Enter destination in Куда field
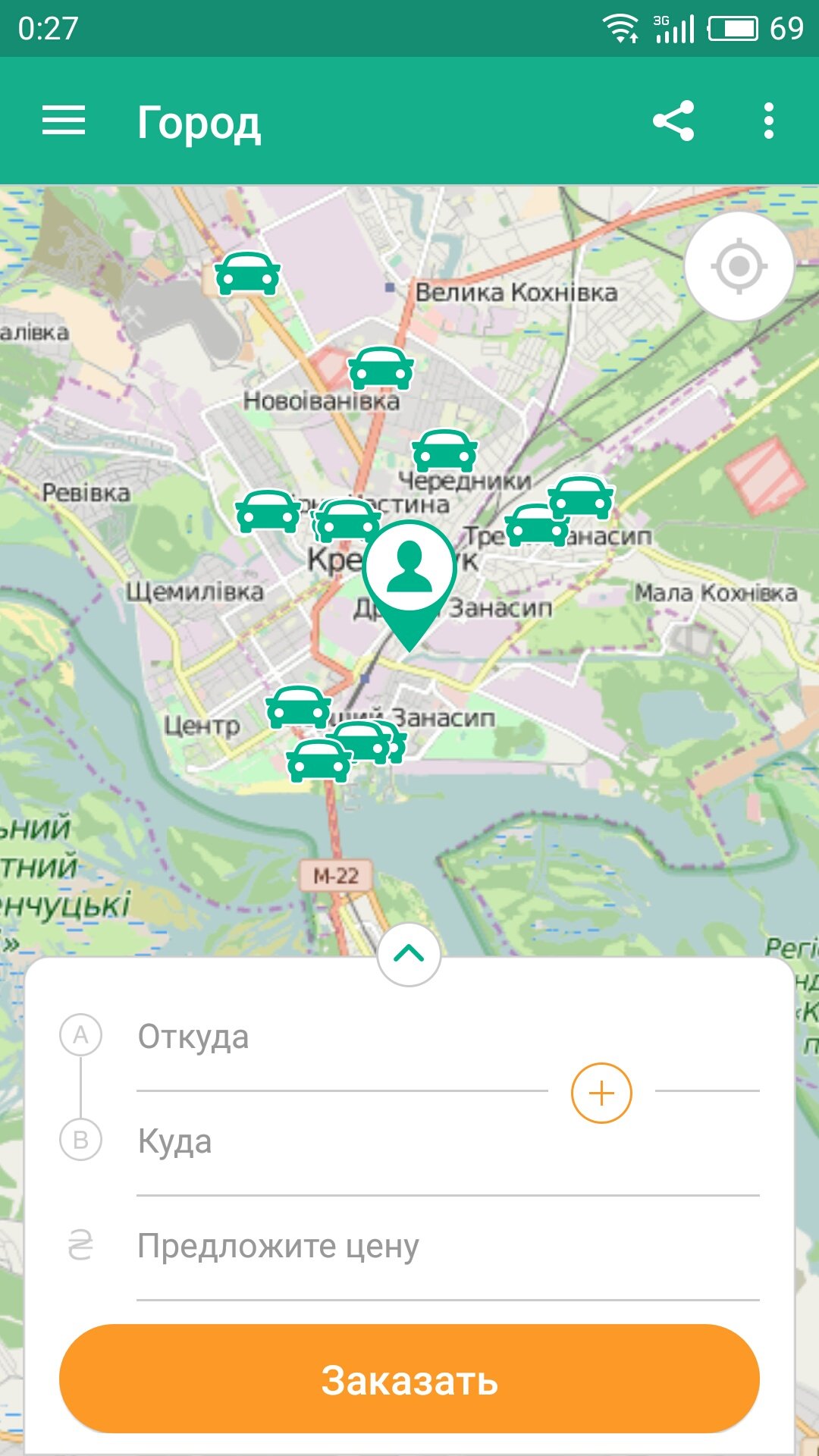 point(447,1142)
